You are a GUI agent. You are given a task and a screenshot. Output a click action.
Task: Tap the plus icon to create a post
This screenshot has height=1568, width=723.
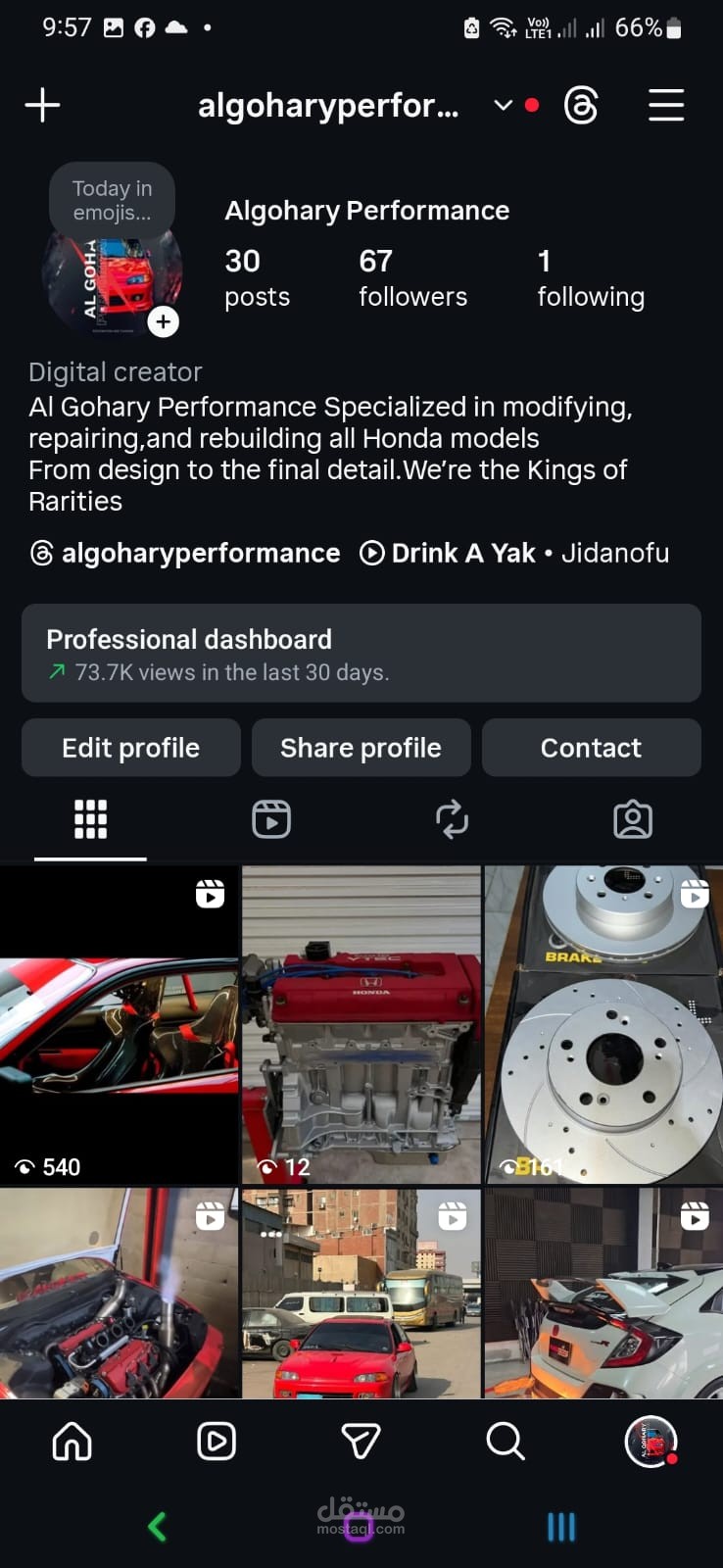click(x=42, y=105)
